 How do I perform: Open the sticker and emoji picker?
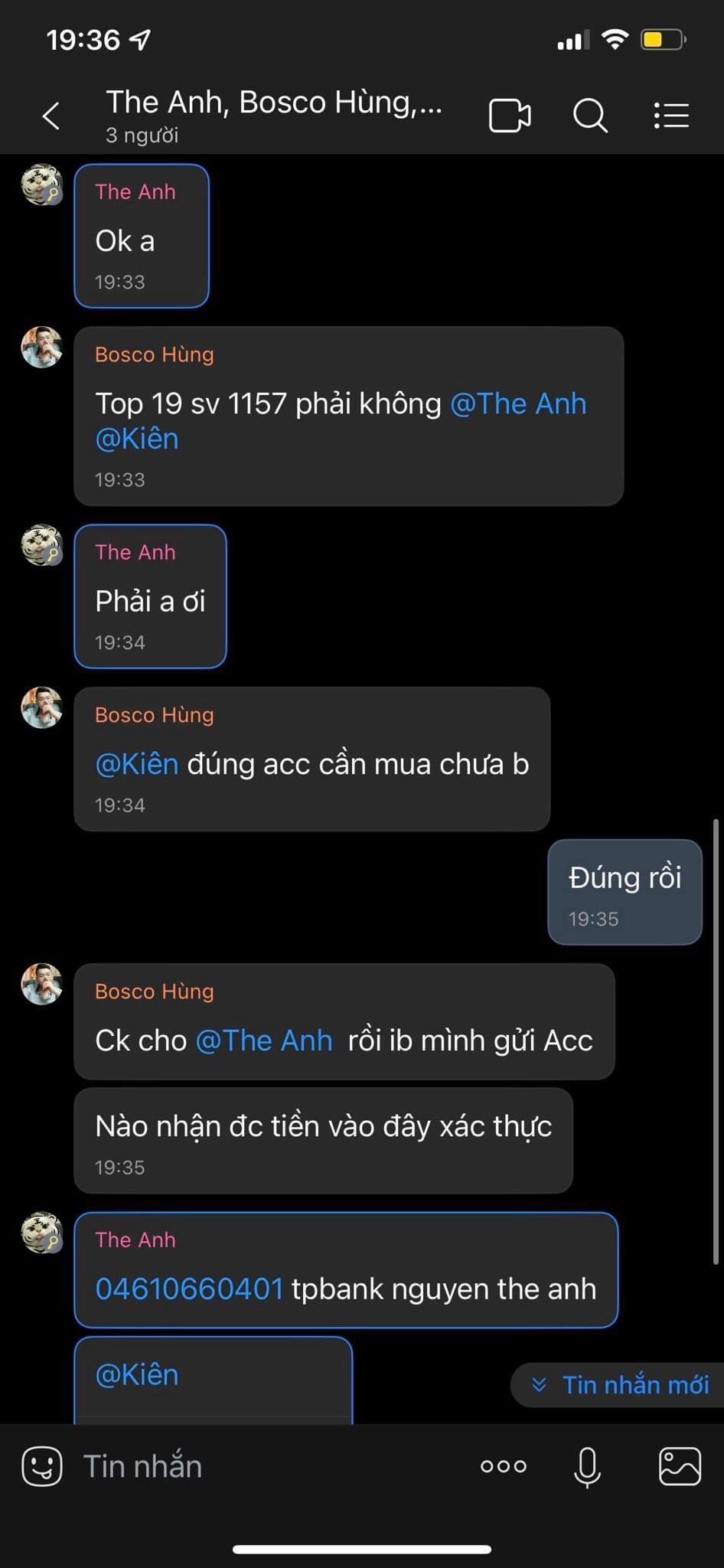click(42, 1466)
